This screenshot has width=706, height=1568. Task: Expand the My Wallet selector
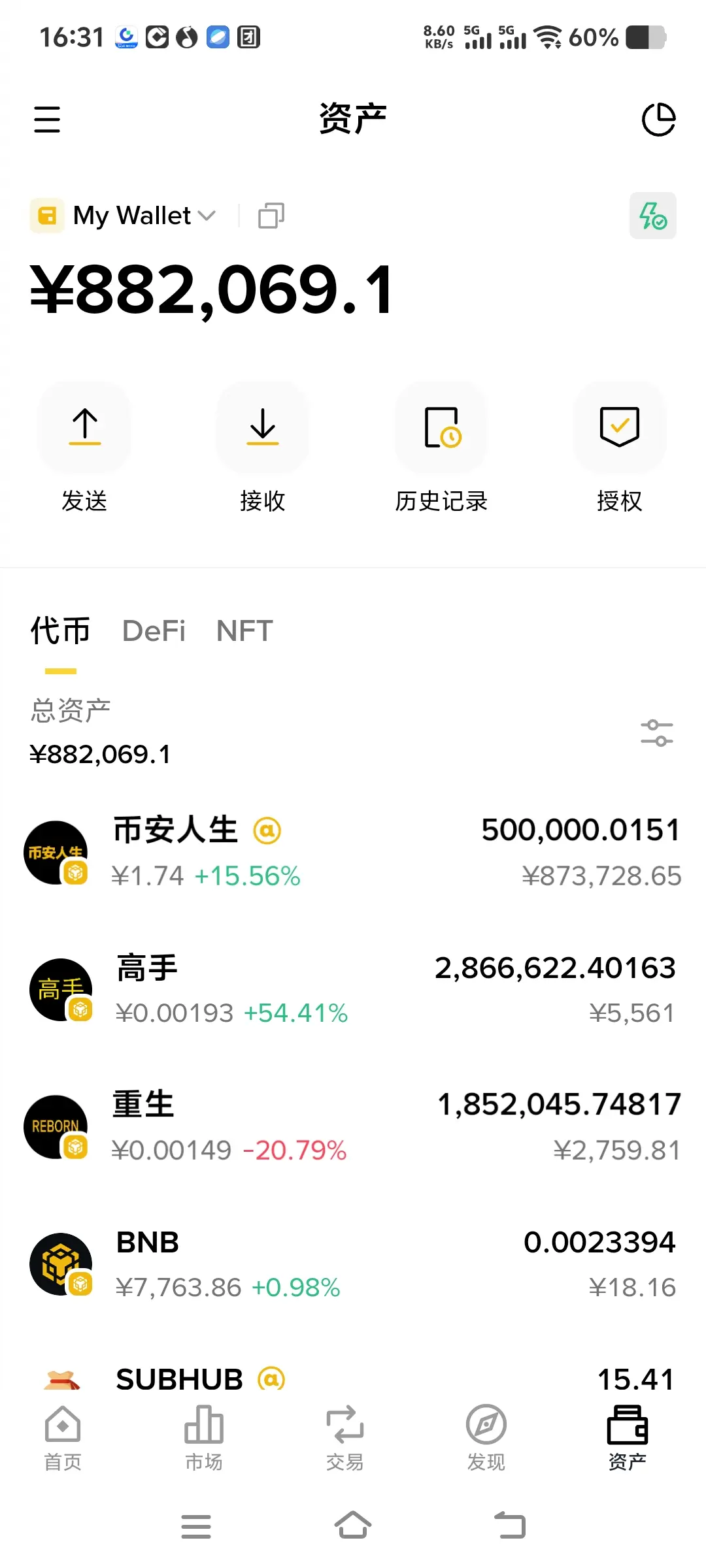point(124,216)
